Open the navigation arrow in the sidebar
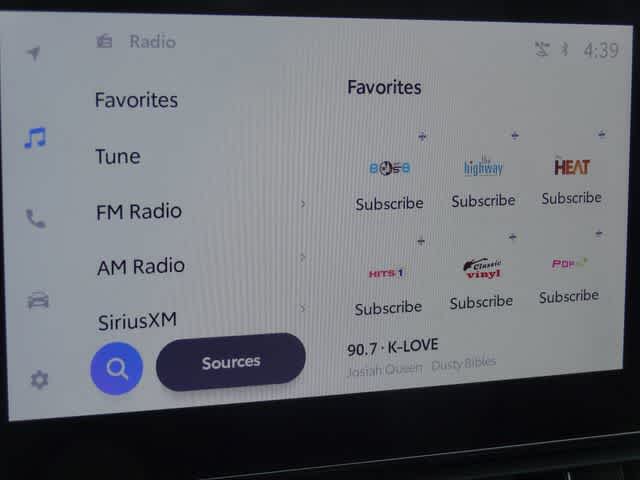The width and height of the screenshot is (640, 480). [x=35, y=53]
